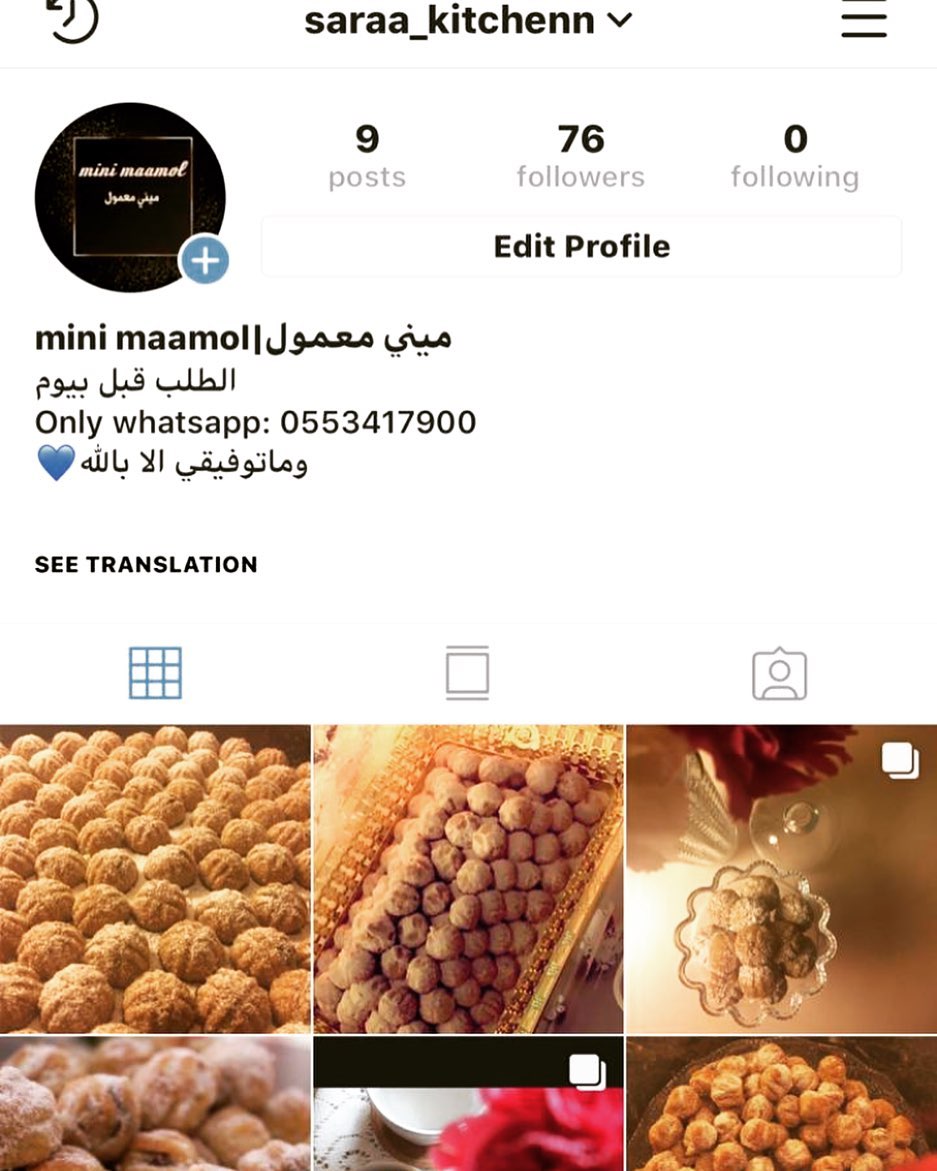Open the following list
This screenshot has height=1171, width=937.
794,155
